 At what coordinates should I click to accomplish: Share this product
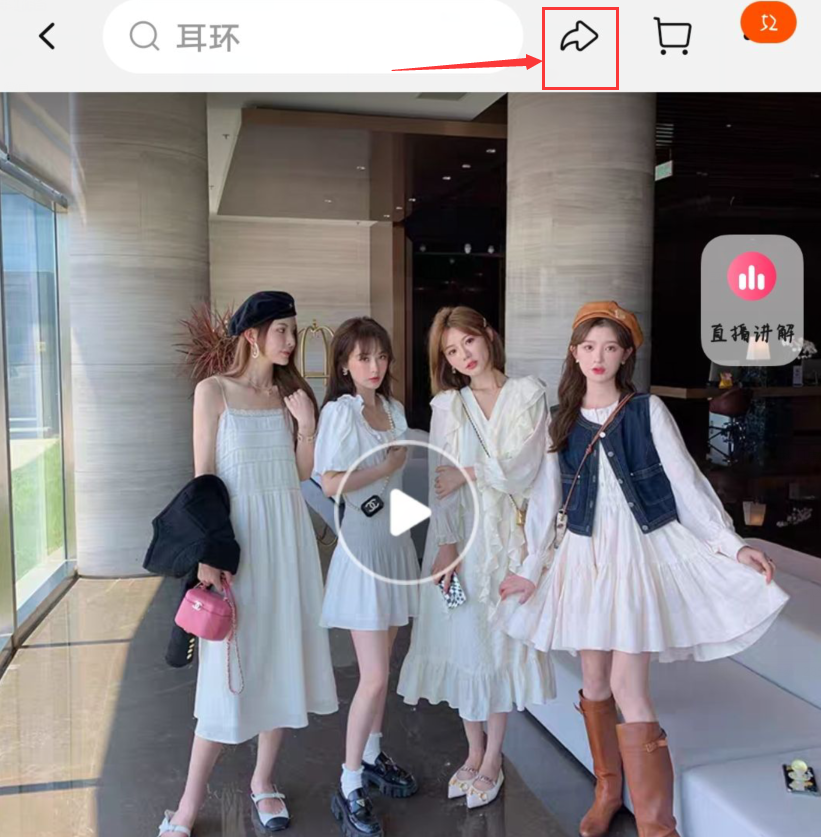point(579,38)
